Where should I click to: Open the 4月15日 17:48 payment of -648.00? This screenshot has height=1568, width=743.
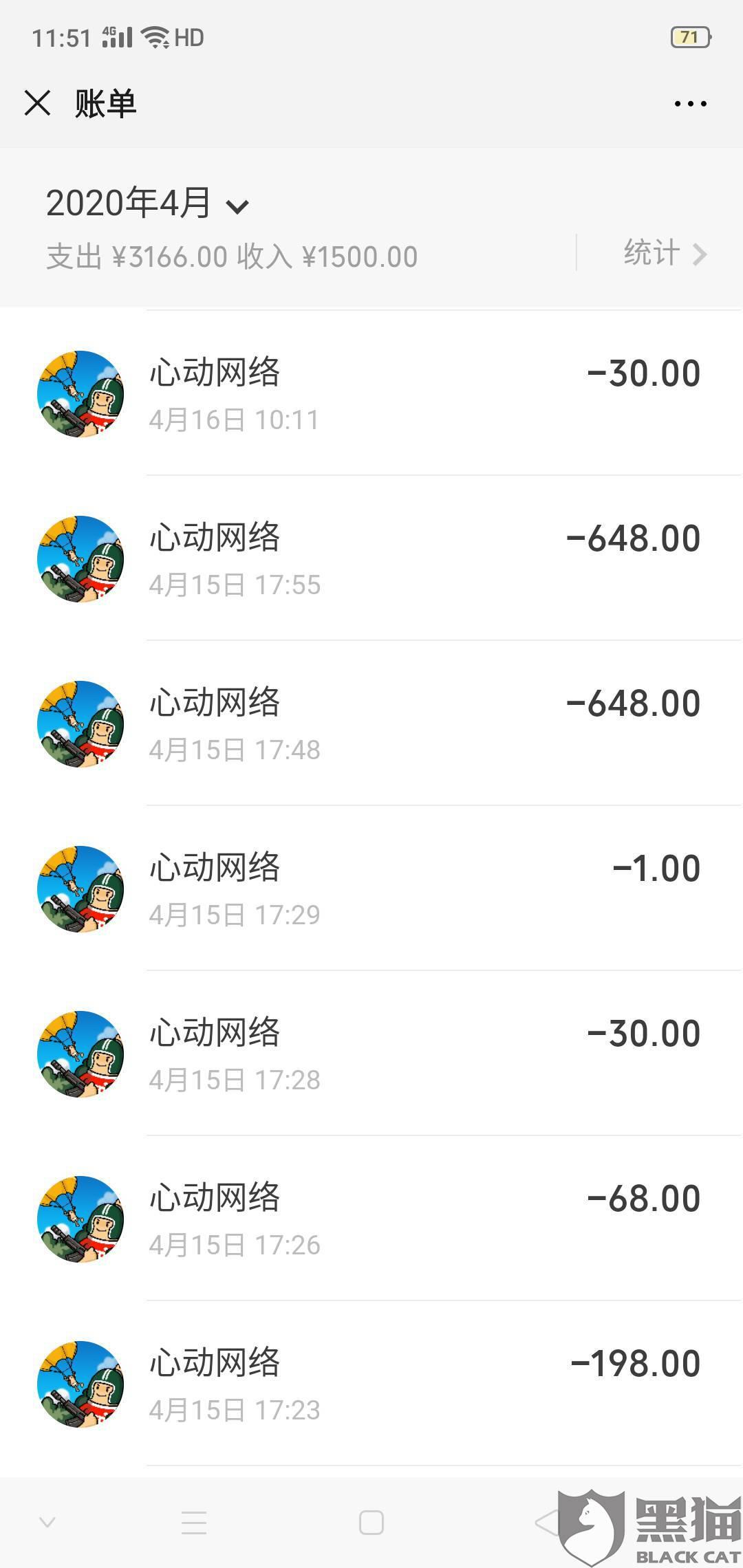pos(371,723)
